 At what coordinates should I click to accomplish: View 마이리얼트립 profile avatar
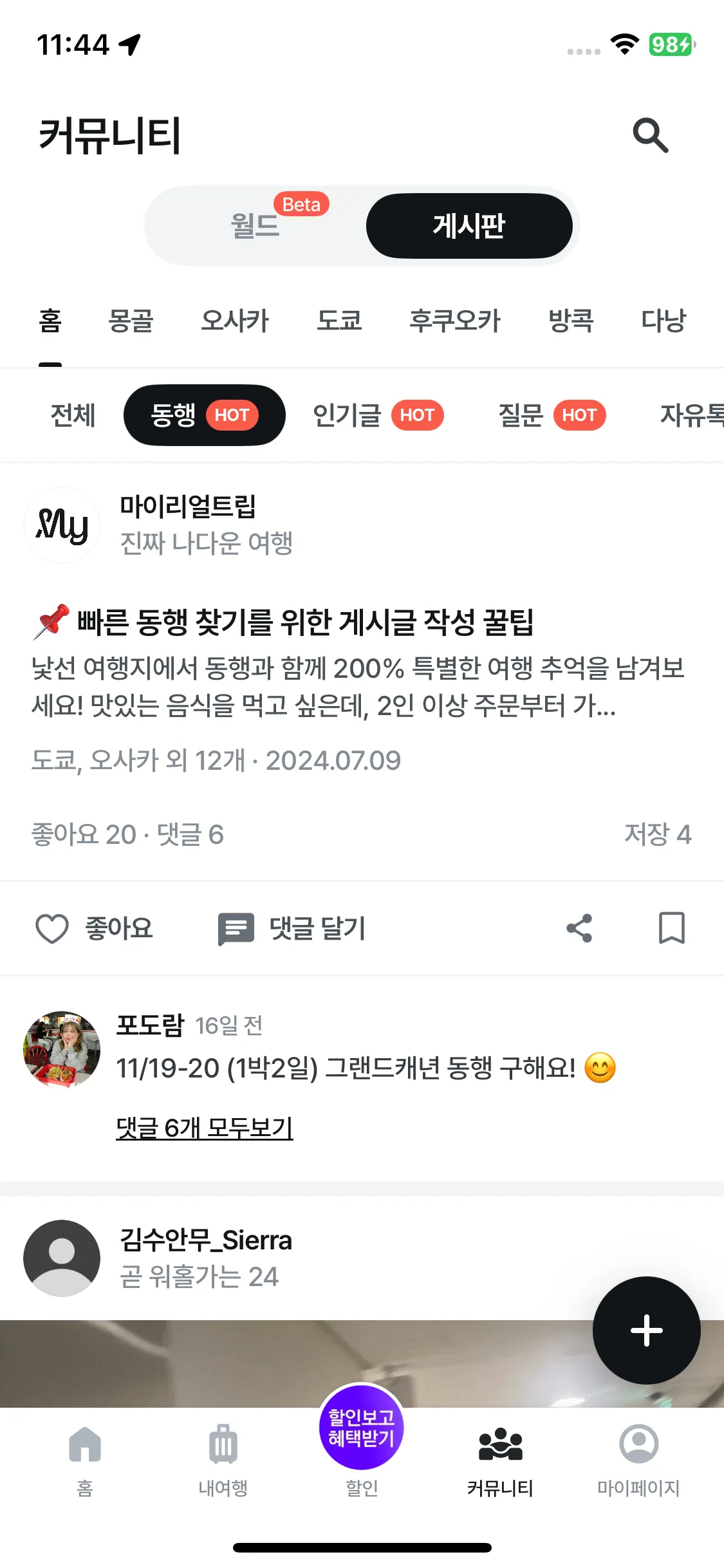click(62, 525)
